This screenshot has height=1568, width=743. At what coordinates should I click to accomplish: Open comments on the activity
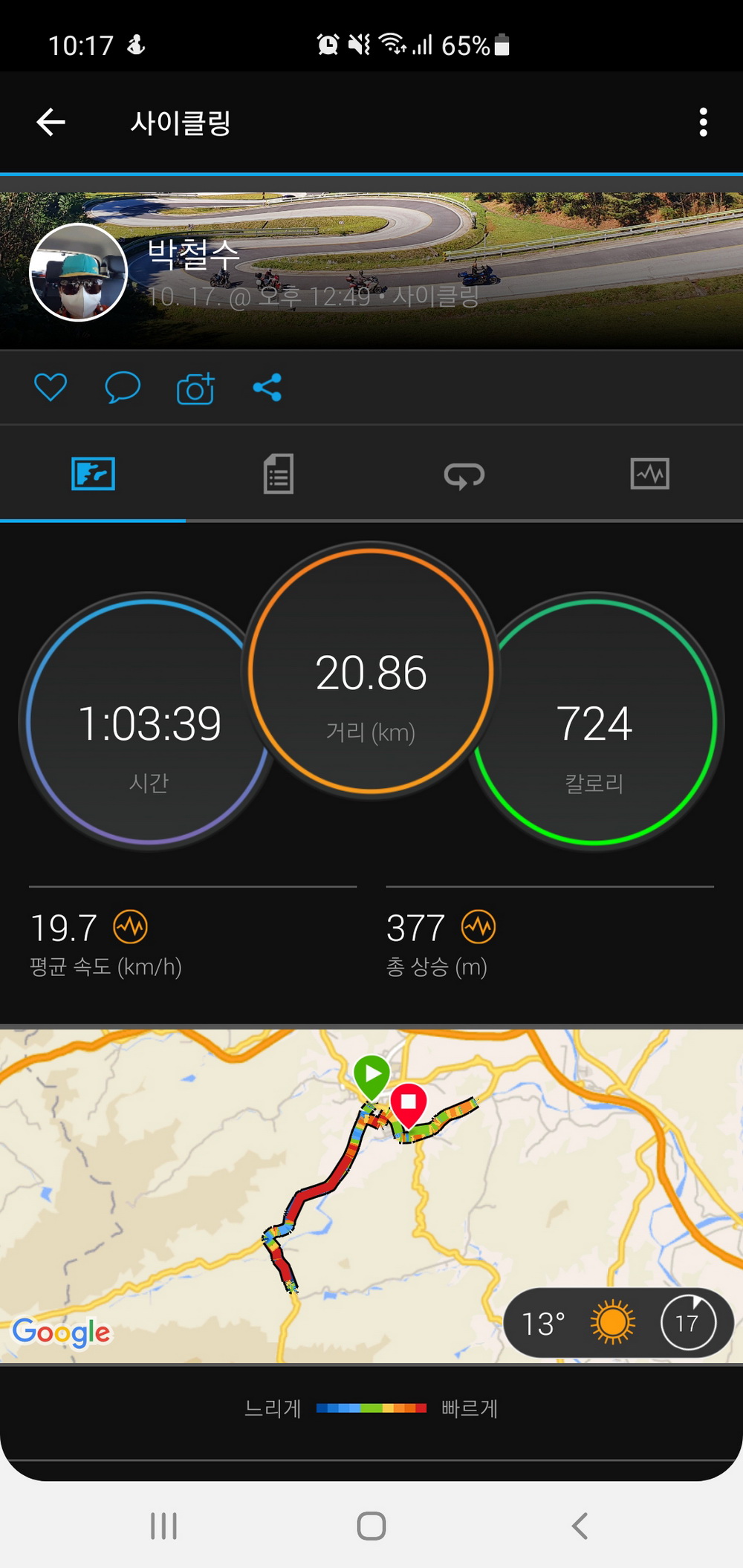123,388
